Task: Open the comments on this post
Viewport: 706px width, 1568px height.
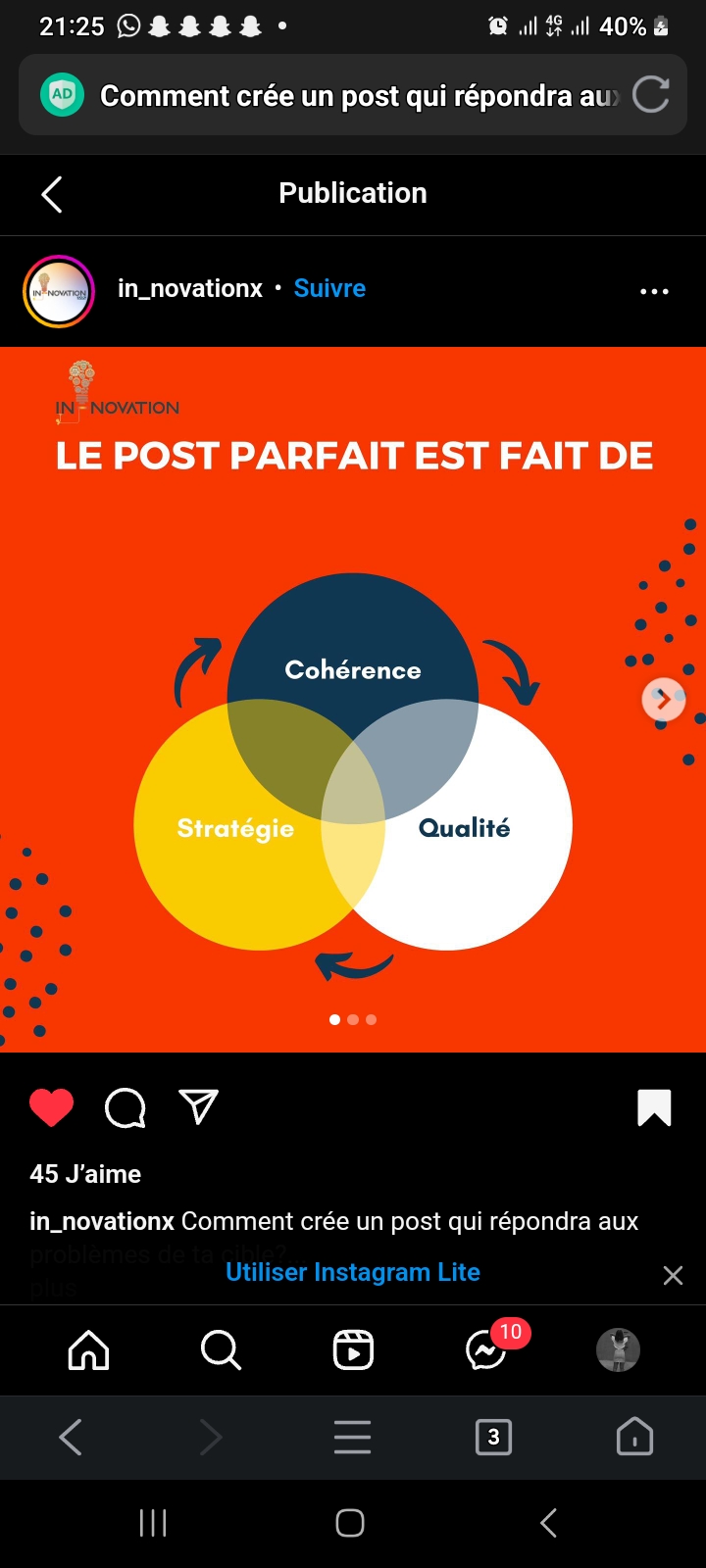Action: (126, 1108)
